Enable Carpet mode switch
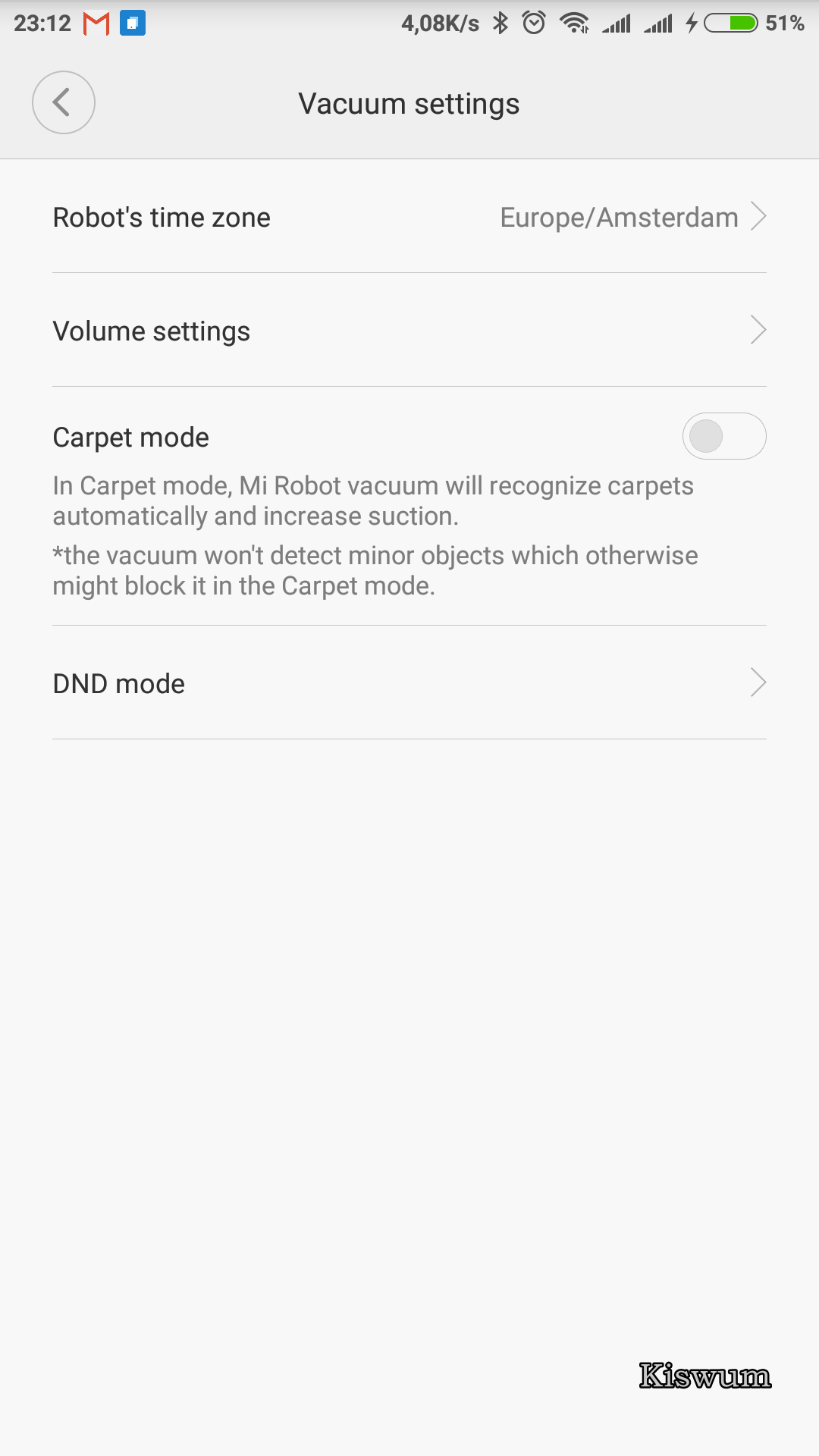Viewport: 819px width, 1456px height. coord(724,436)
